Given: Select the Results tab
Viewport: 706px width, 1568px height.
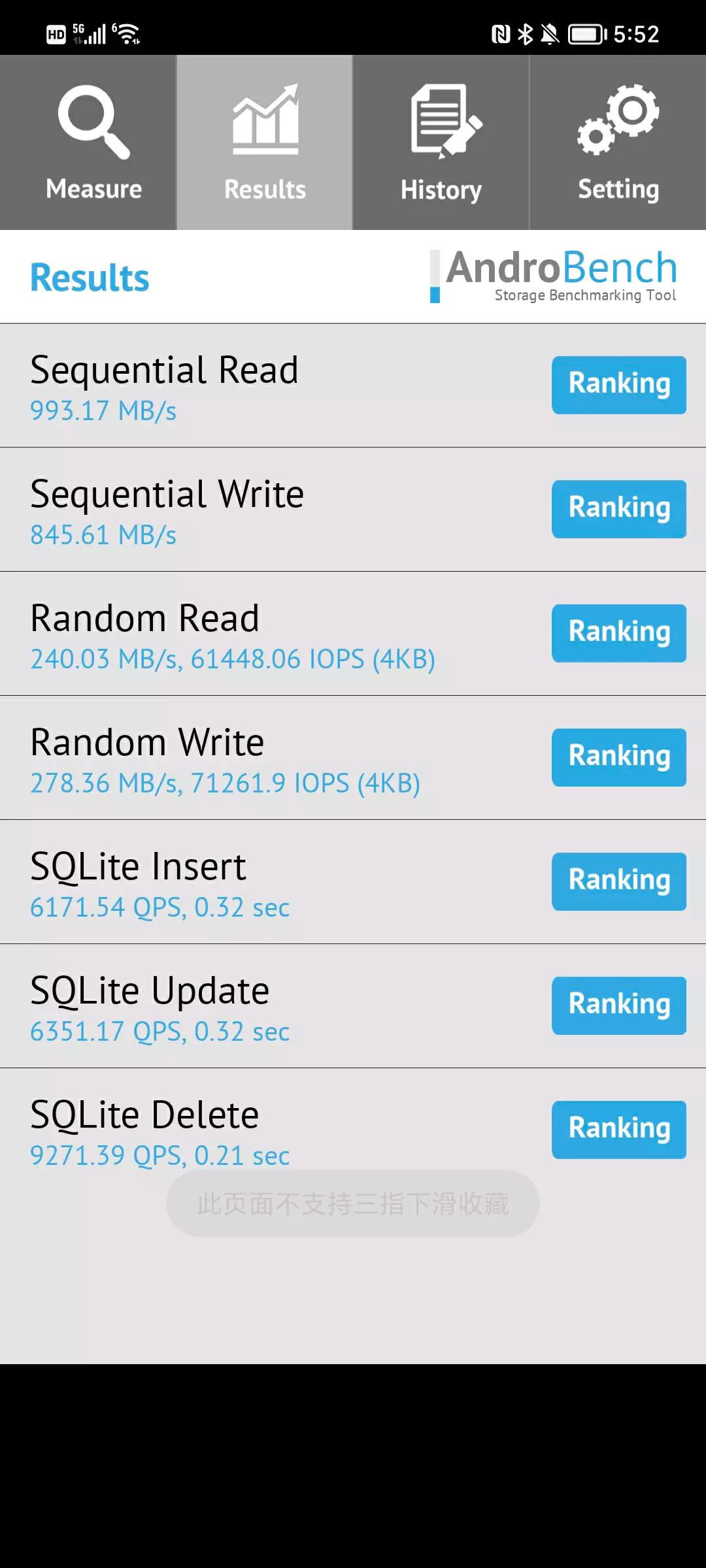Looking at the screenshot, I should pos(265,142).
